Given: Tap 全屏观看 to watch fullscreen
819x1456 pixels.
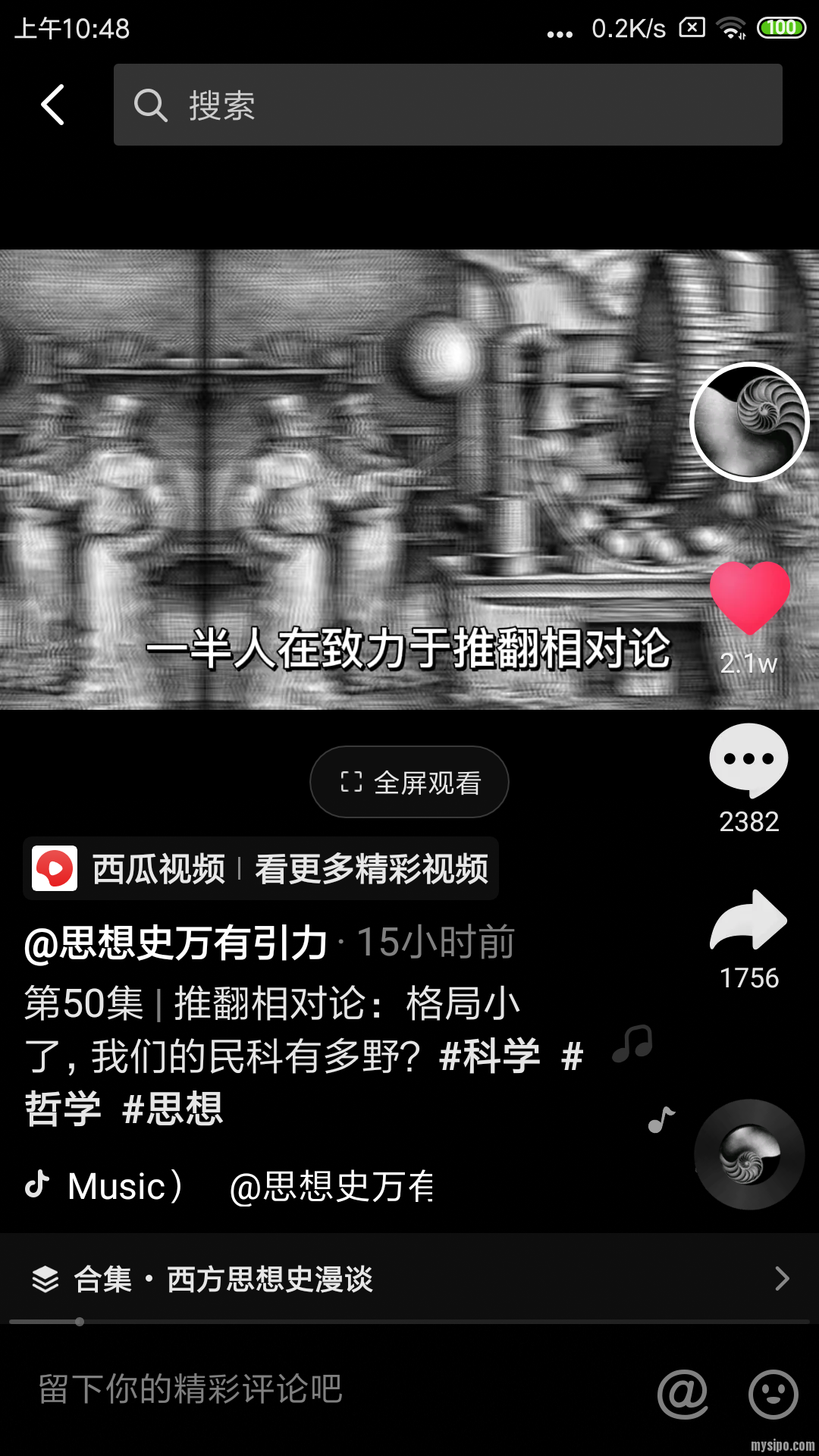Looking at the screenshot, I should pyautogui.click(x=409, y=782).
